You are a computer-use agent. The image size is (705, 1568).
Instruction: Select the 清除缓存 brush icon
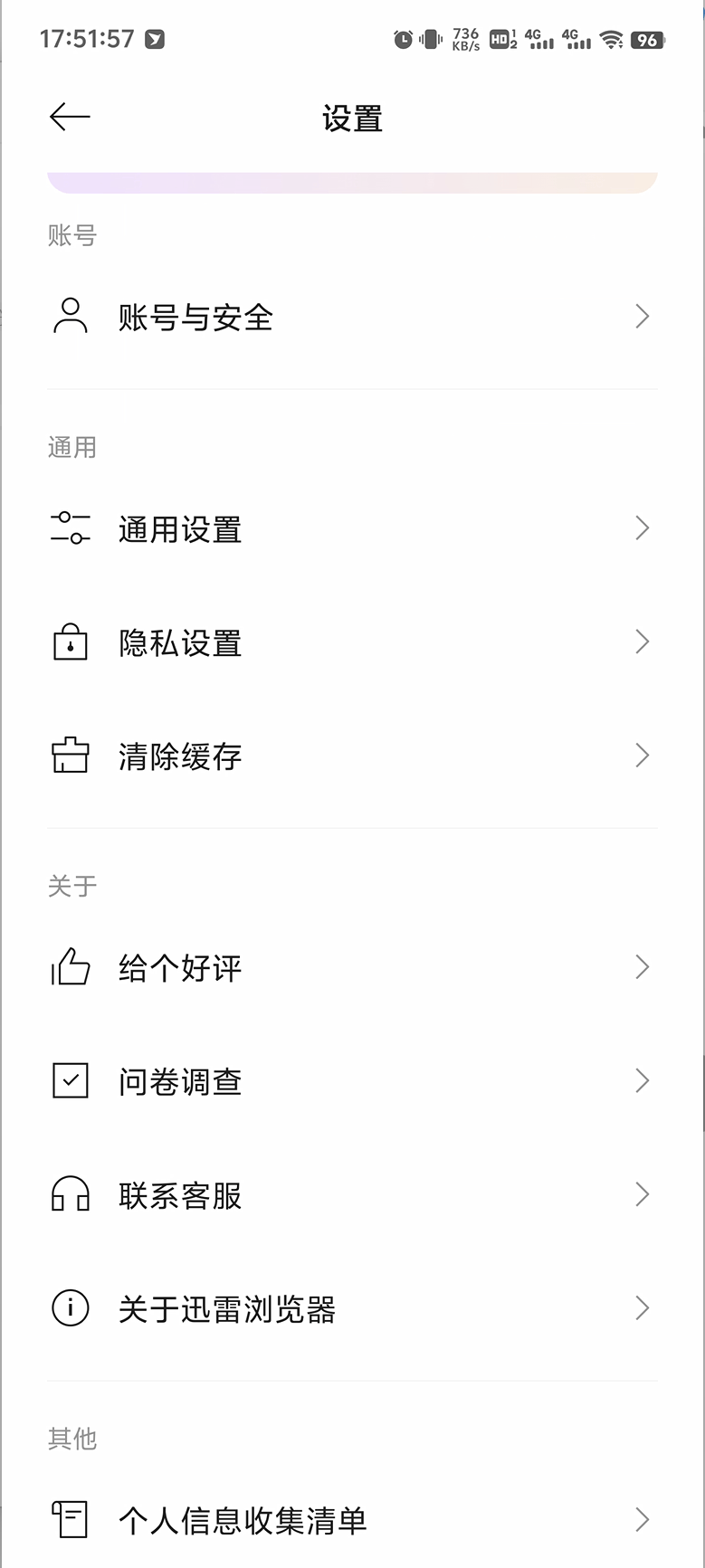[70, 755]
